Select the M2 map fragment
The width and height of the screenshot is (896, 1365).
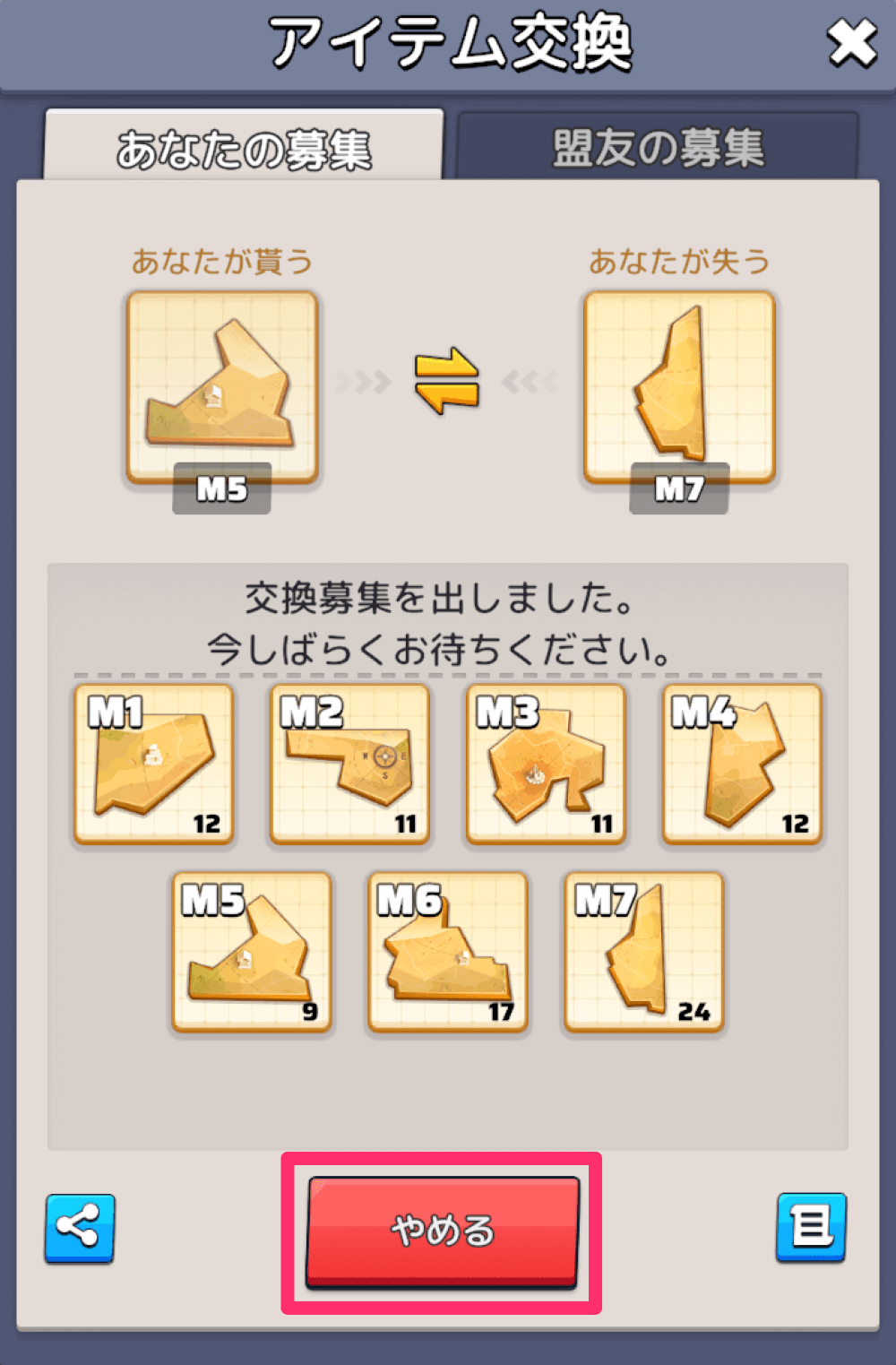click(x=349, y=763)
